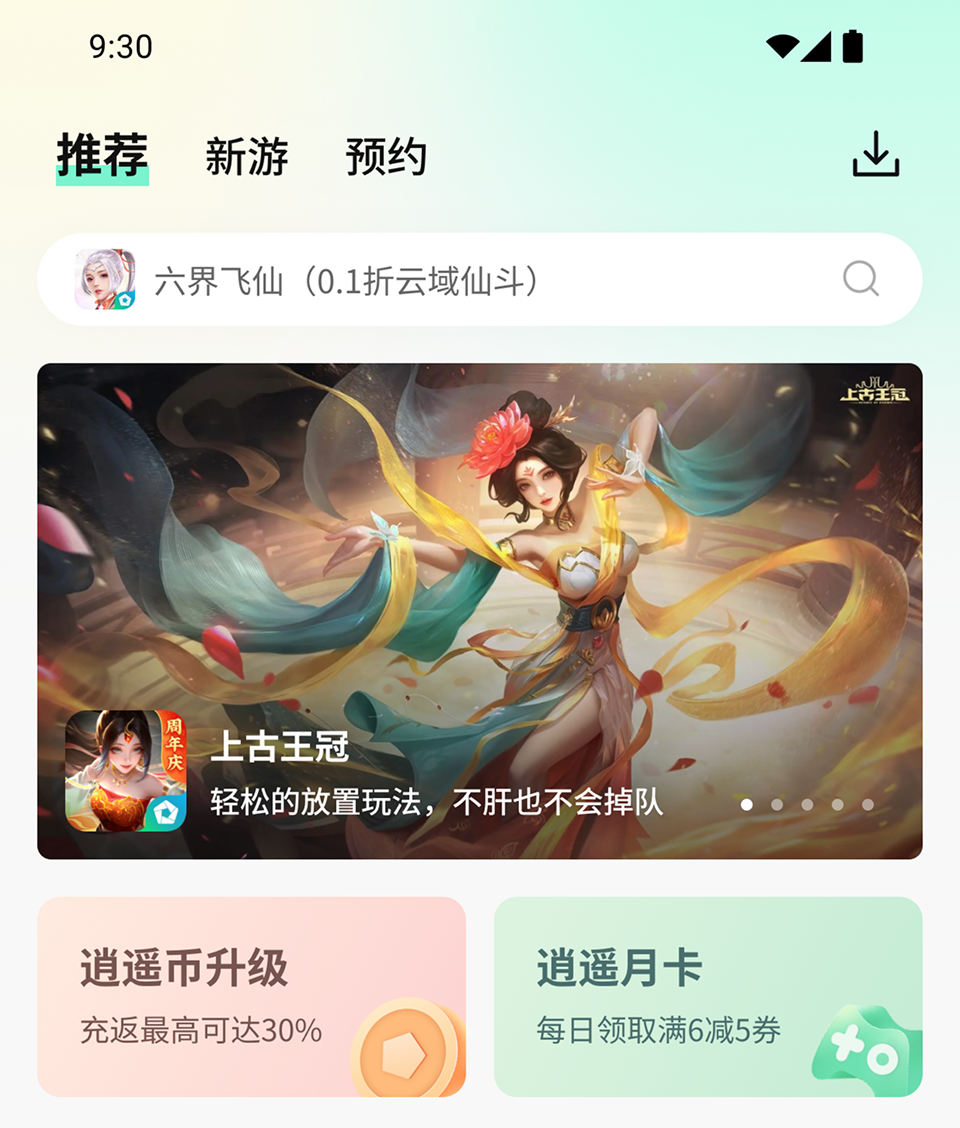Select the 推荐 tab
960x1128 pixels.
point(102,156)
